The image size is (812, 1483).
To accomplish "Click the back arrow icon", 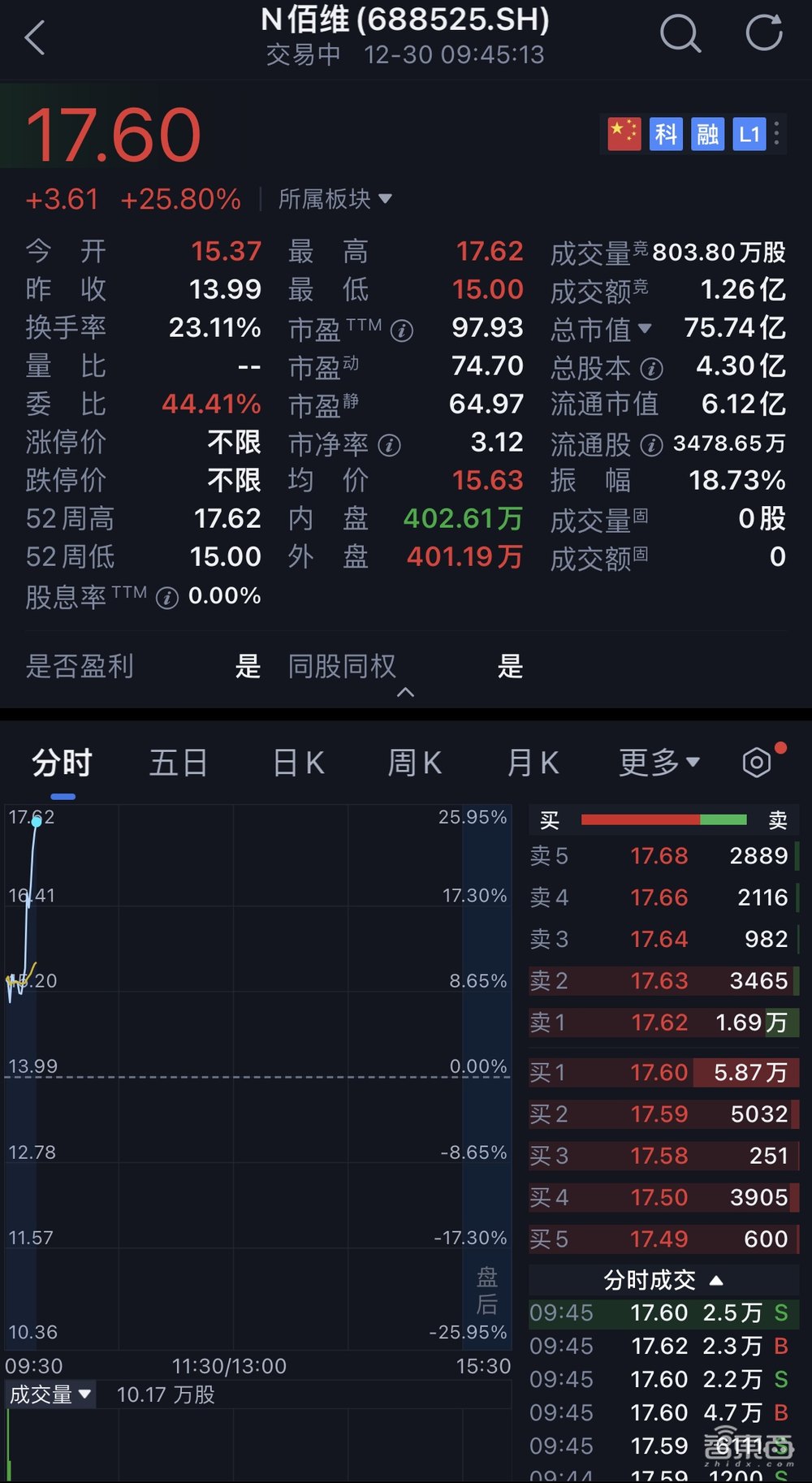I will 36,37.
